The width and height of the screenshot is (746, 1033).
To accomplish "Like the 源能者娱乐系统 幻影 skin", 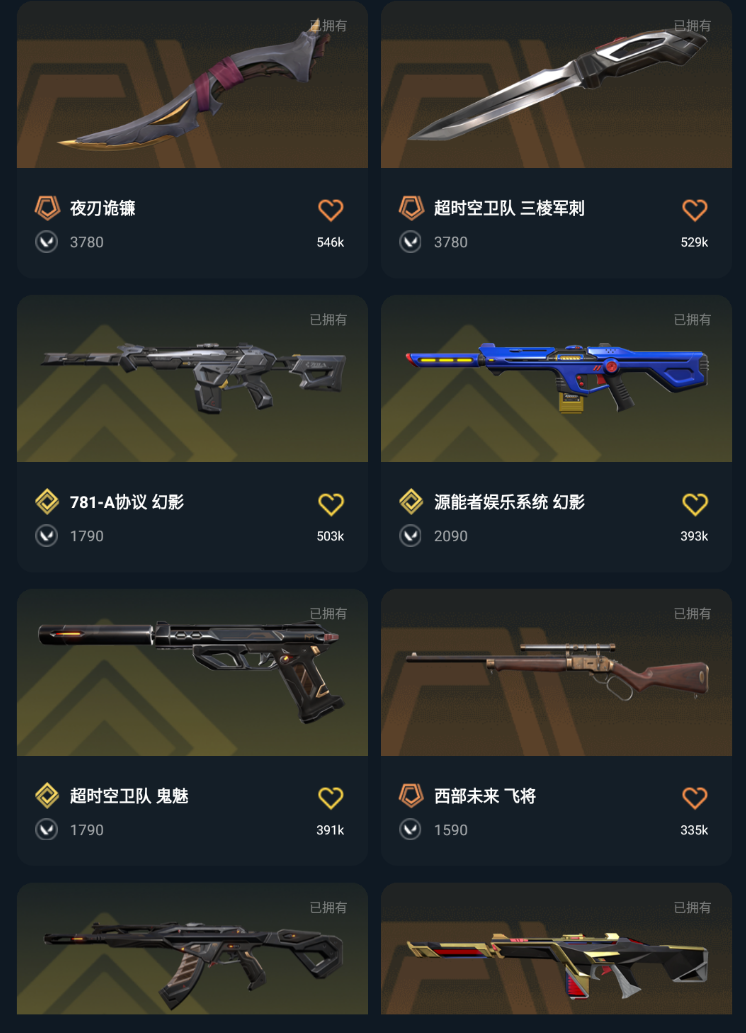I will pos(695,505).
